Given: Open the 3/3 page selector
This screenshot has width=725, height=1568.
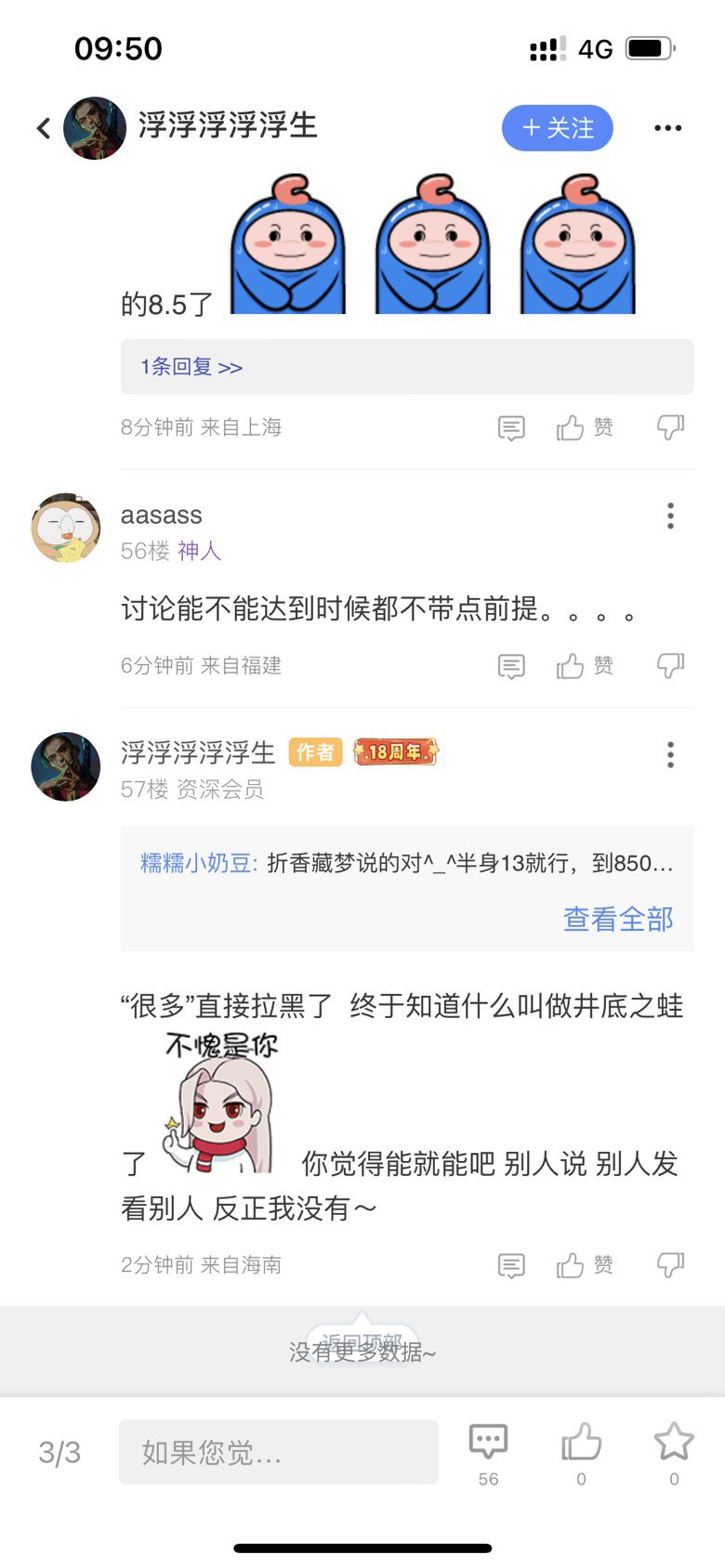Looking at the screenshot, I should click(x=59, y=1452).
